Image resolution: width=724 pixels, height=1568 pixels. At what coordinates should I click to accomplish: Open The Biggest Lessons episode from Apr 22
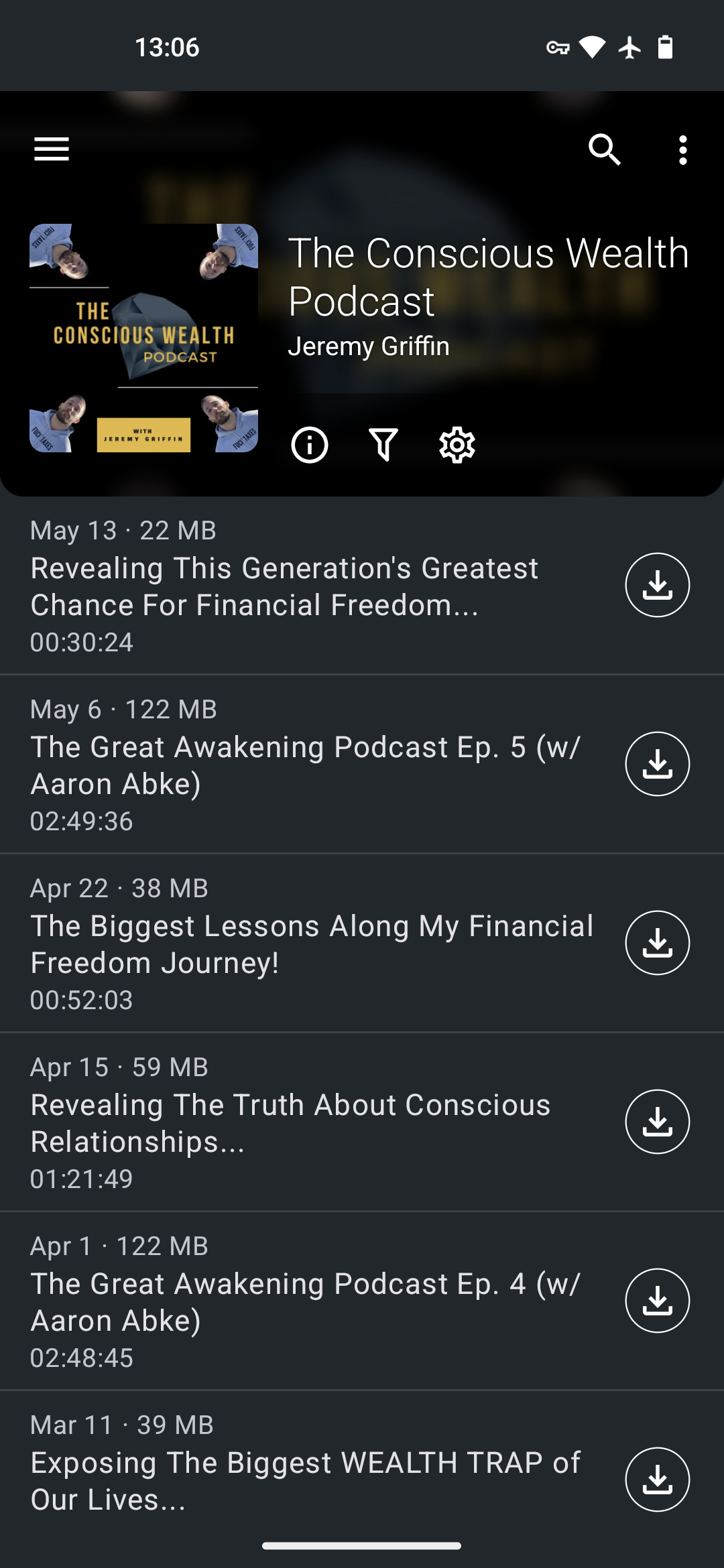pos(312,944)
